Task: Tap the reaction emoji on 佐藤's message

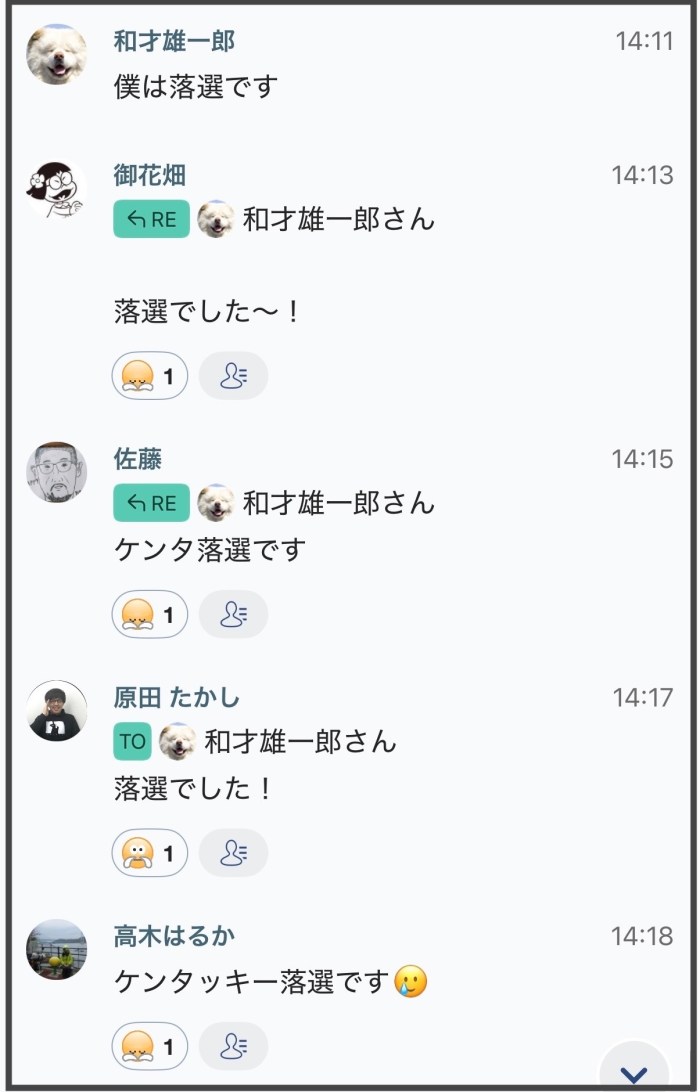Action: click(149, 614)
